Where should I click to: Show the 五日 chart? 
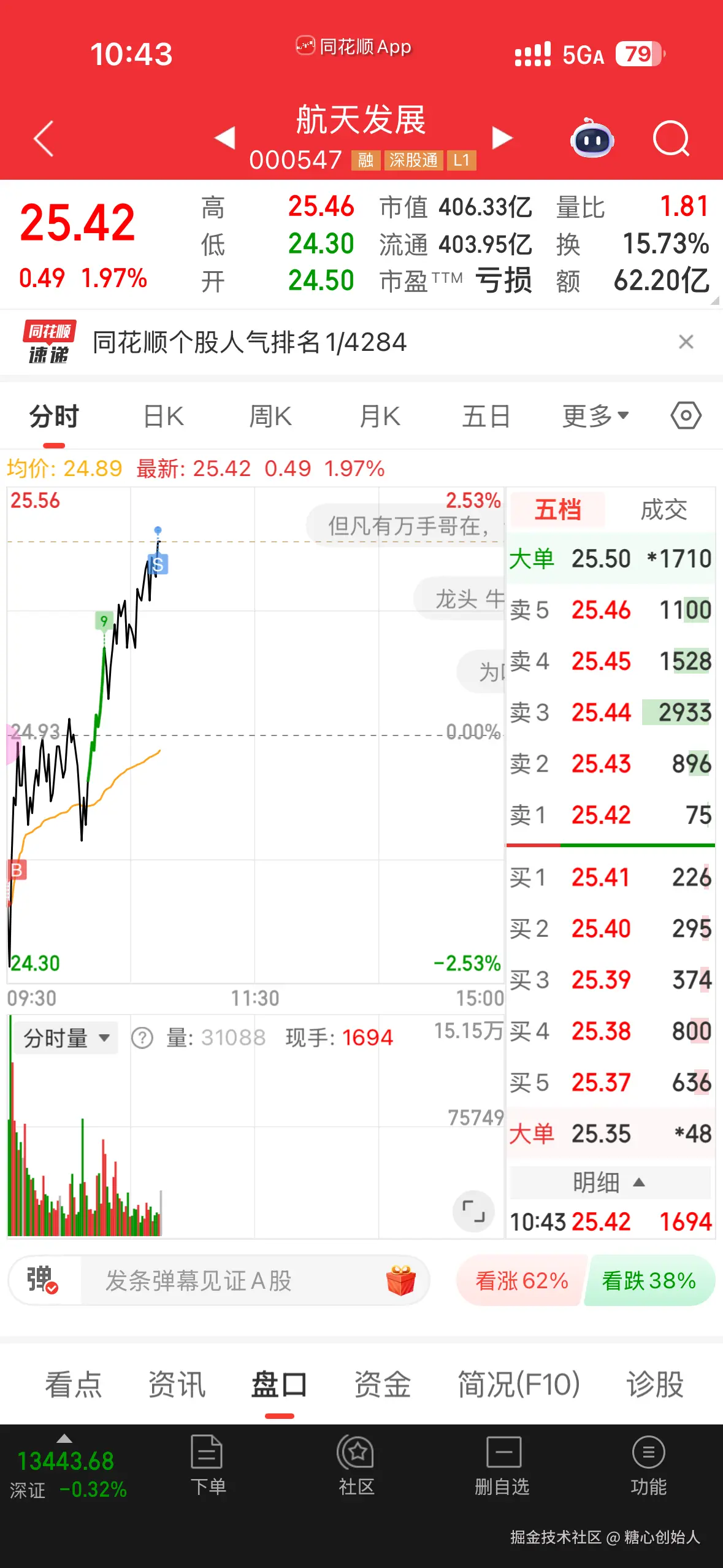tap(486, 417)
